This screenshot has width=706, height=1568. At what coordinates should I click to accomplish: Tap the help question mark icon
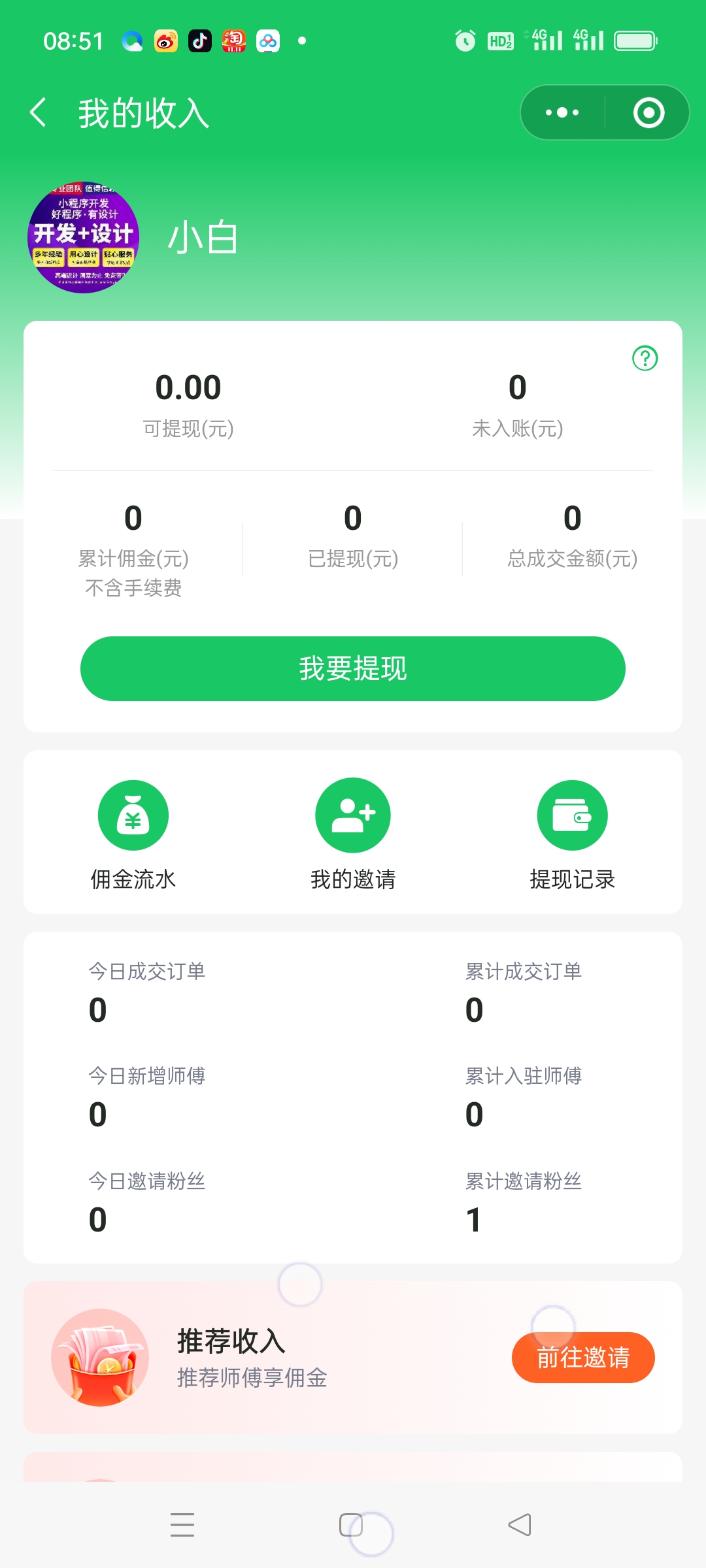coord(644,359)
